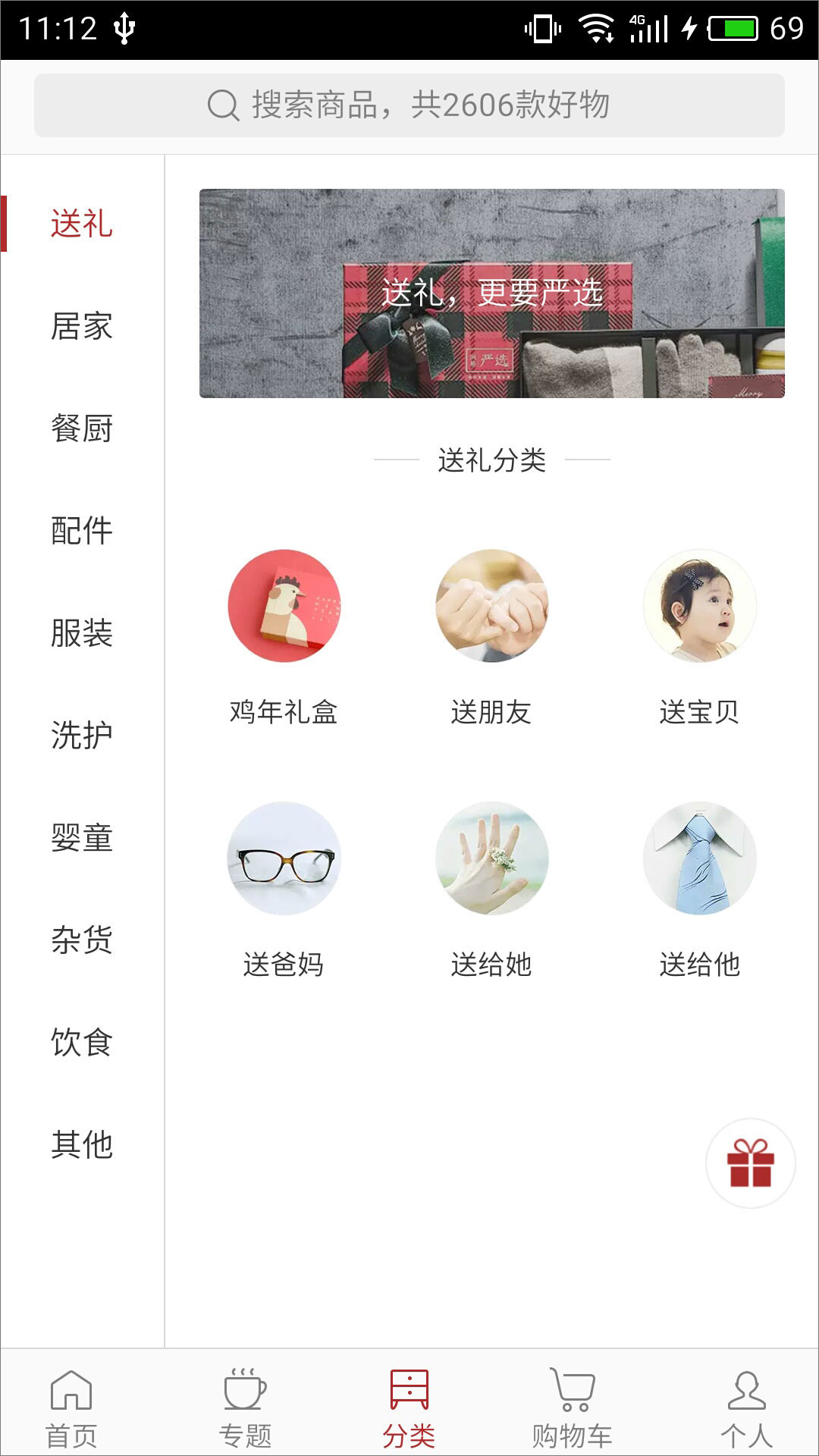This screenshot has width=819, height=1456.
Task: Choose the 服装 sidebar category
Action: (82, 633)
